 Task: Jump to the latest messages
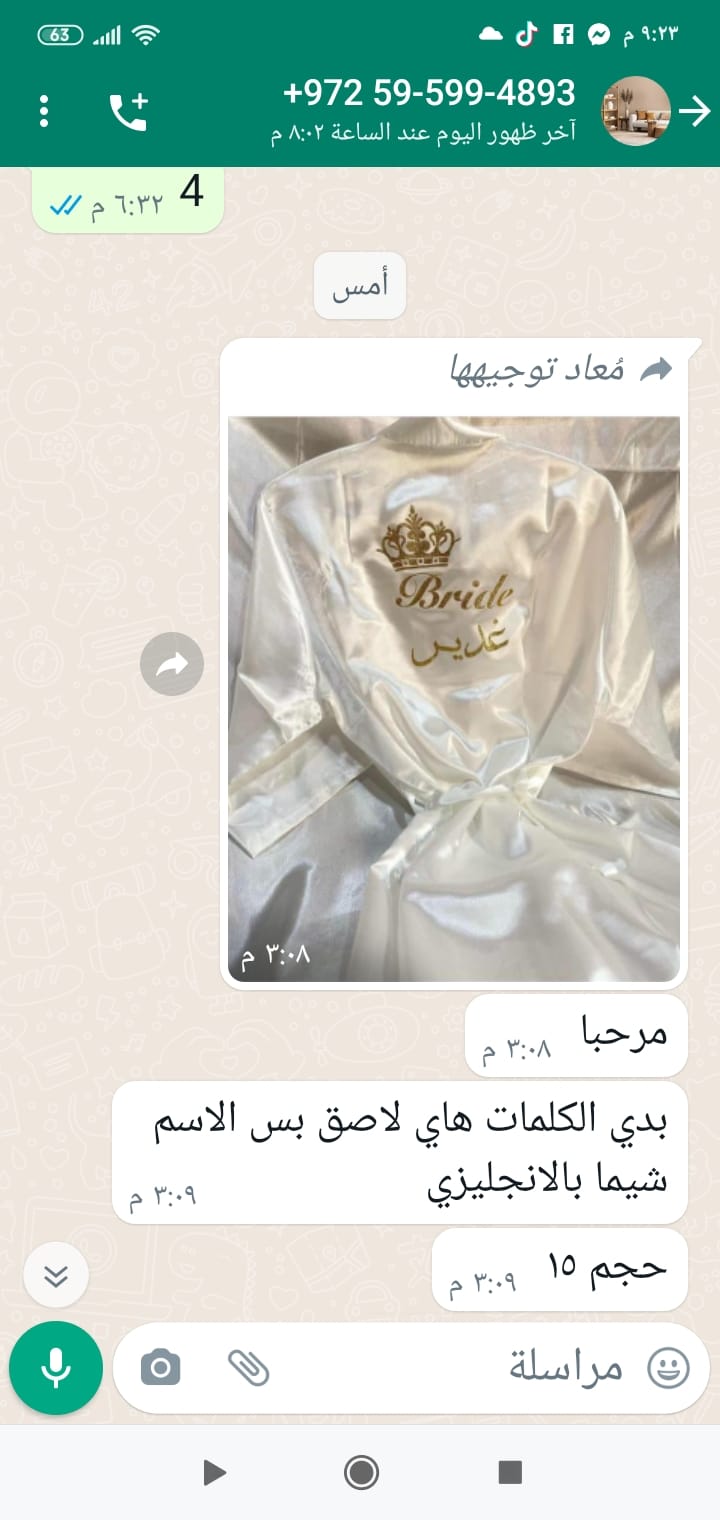56,1275
